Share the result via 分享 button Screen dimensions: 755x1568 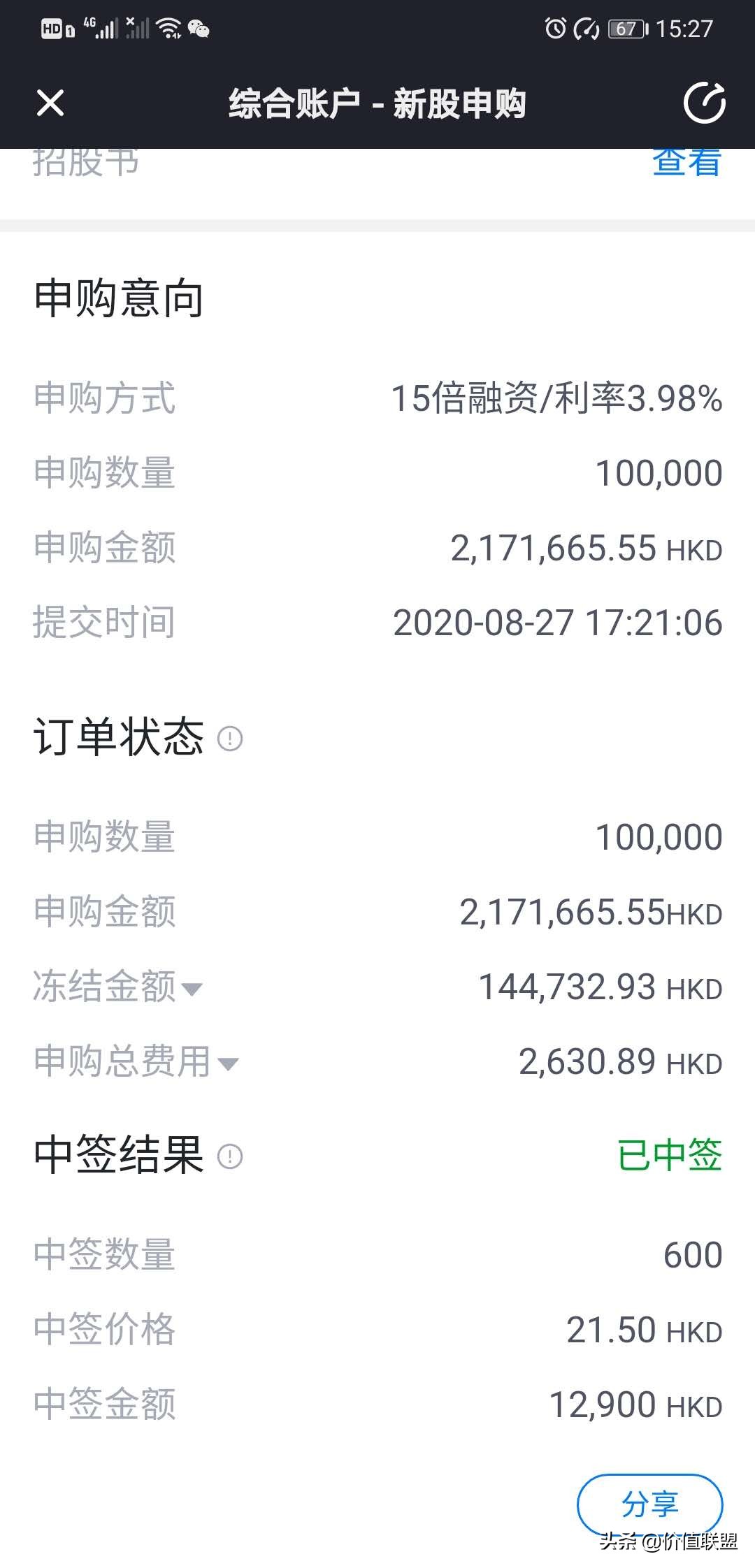pos(650,1504)
